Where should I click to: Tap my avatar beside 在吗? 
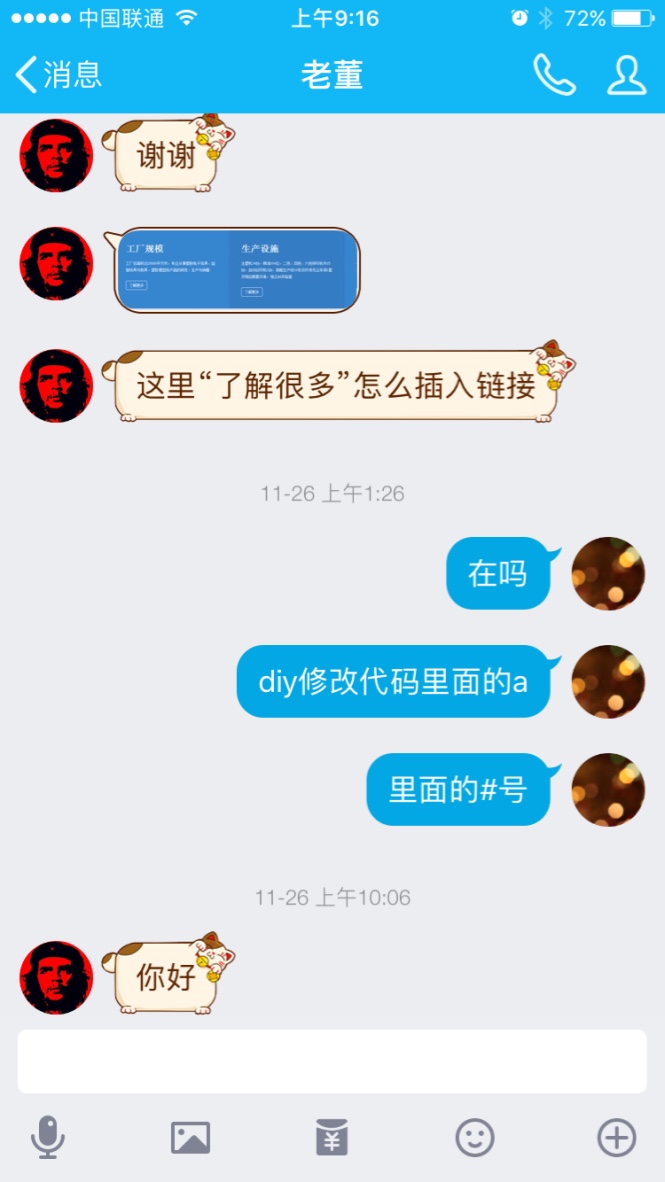[607, 573]
